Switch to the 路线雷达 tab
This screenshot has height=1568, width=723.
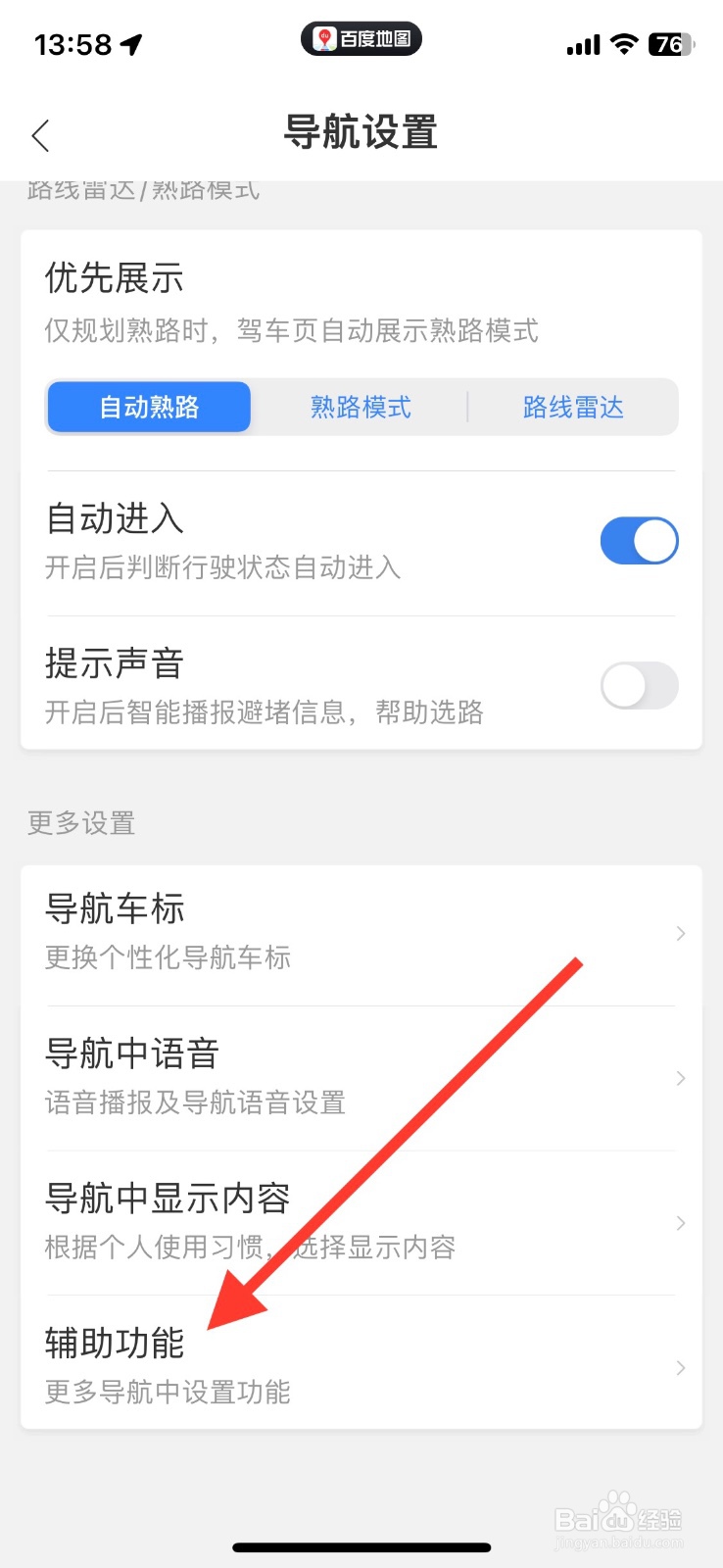573,407
